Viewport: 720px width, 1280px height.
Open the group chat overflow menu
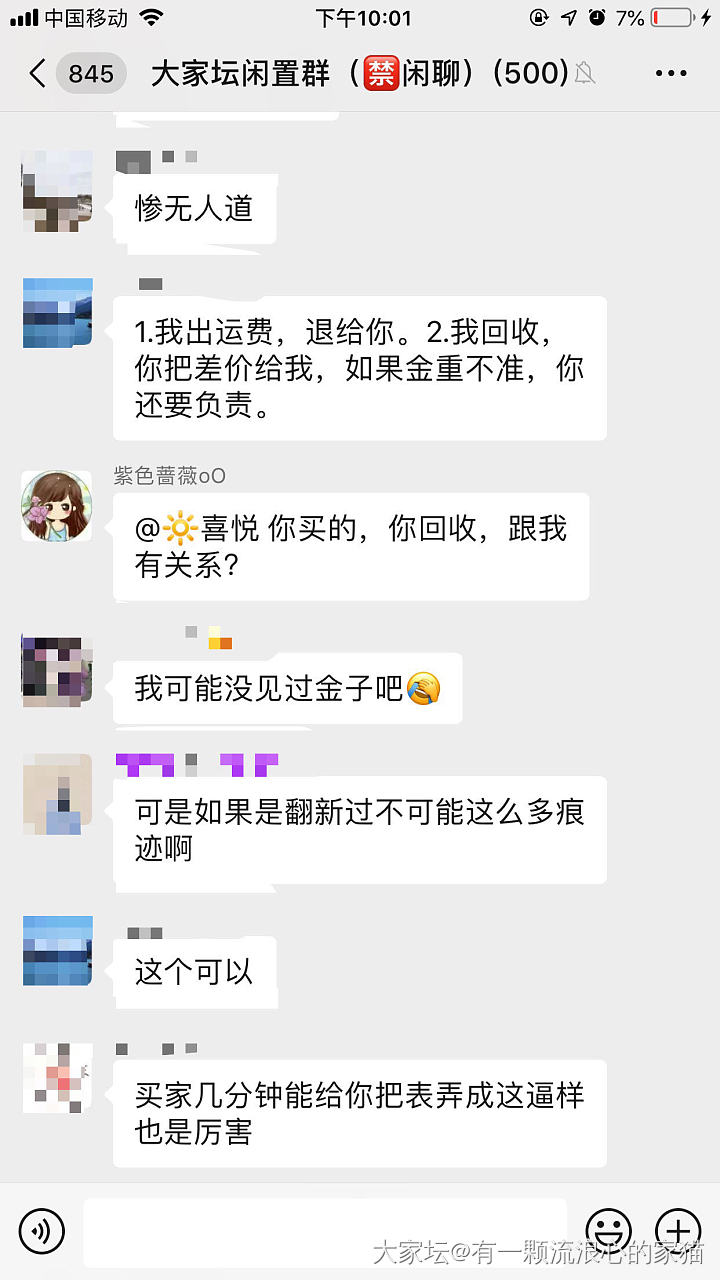coord(670,74)
